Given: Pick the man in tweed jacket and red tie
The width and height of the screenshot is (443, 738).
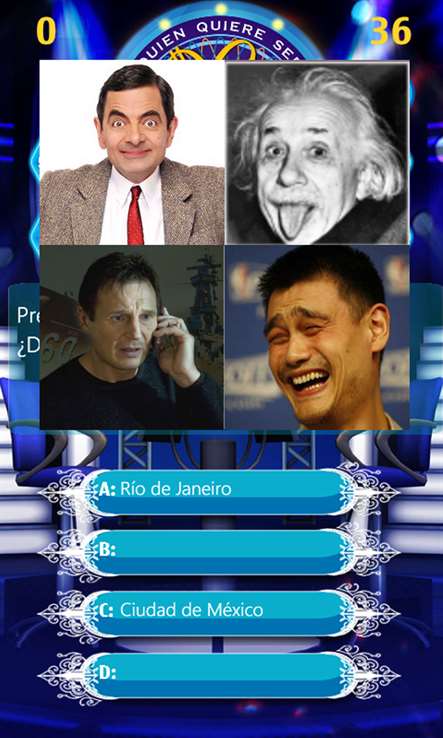Looking at the screenshot, I should [x=132, y=153].
